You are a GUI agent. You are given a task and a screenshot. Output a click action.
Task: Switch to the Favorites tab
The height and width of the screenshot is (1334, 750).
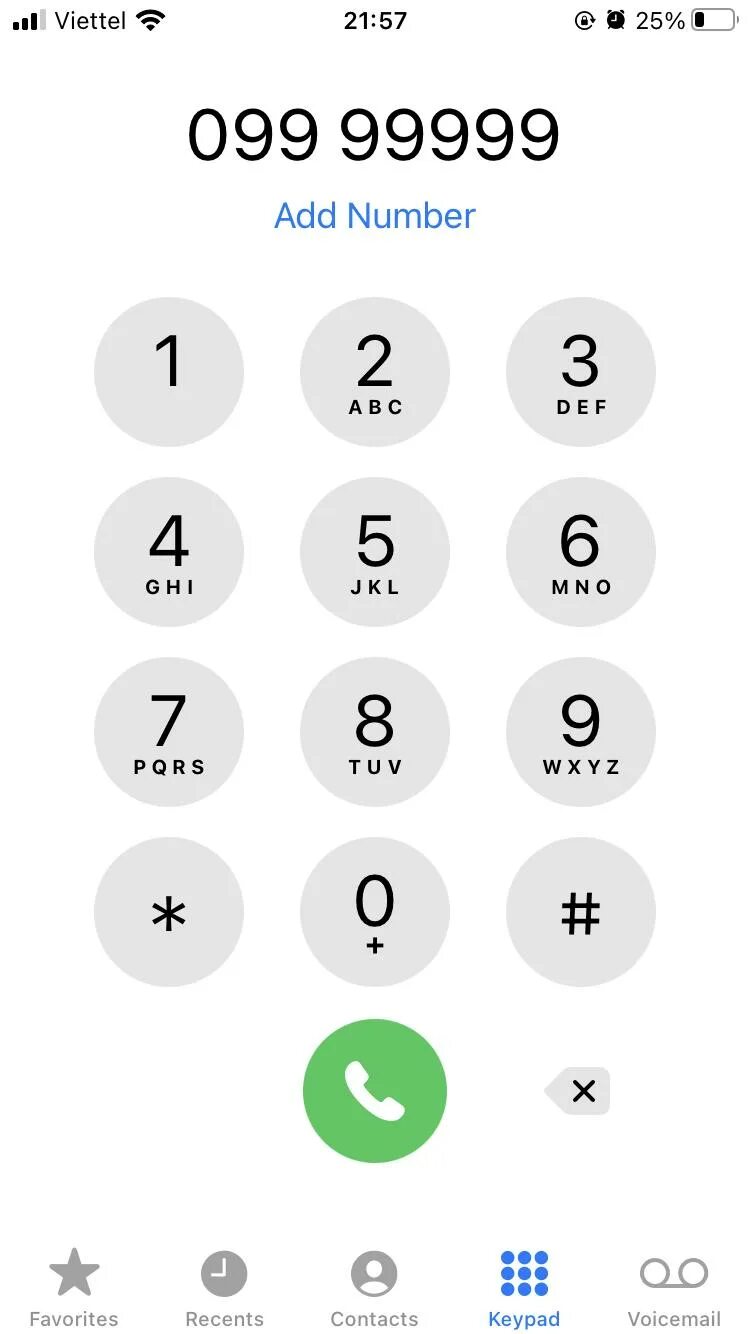click(74, 1288)
